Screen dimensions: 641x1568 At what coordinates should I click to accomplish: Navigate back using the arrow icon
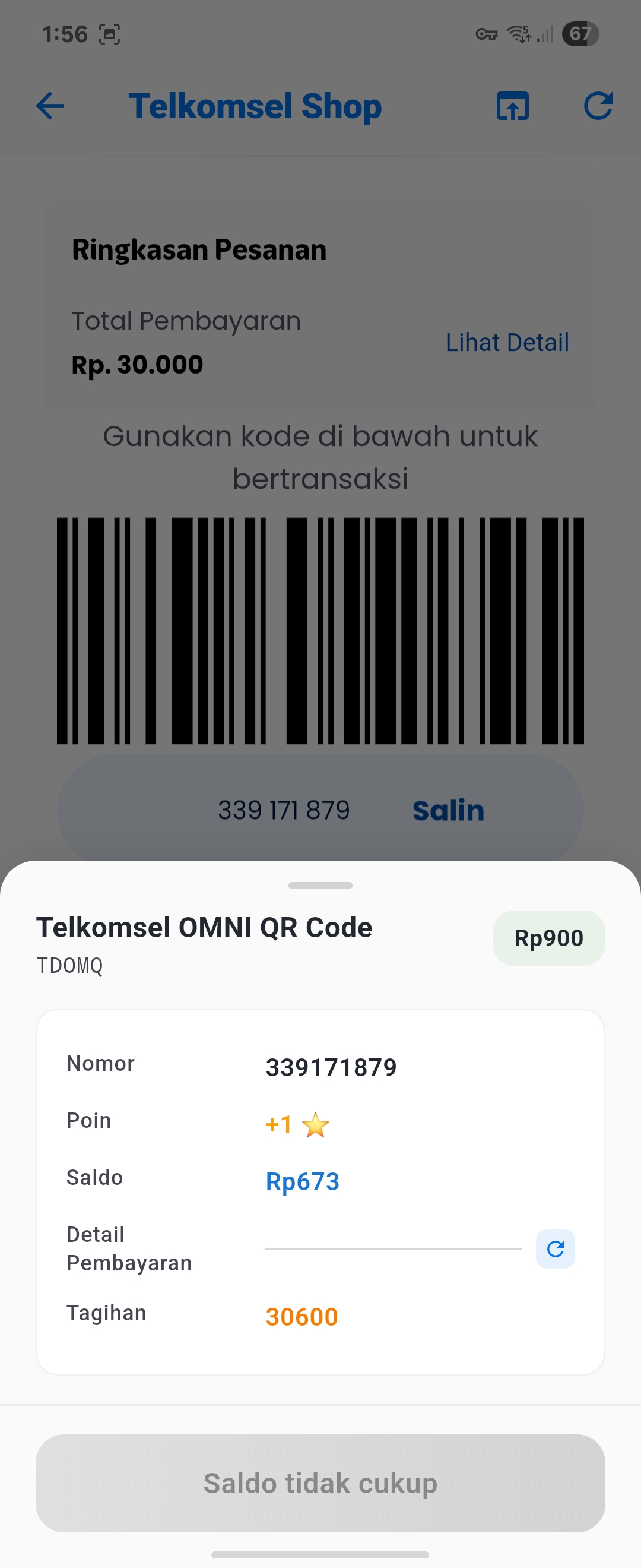(x=50, y=106)
